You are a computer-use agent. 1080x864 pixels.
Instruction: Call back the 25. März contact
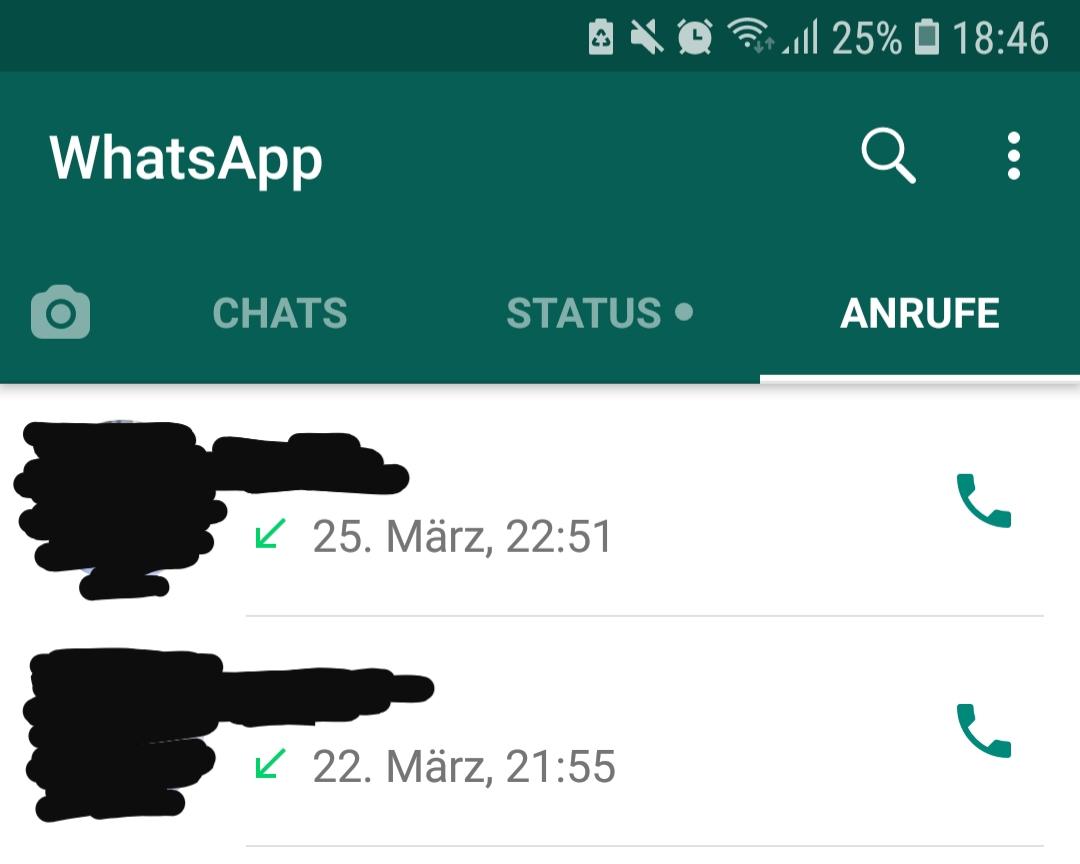click(x=984, y=501)
